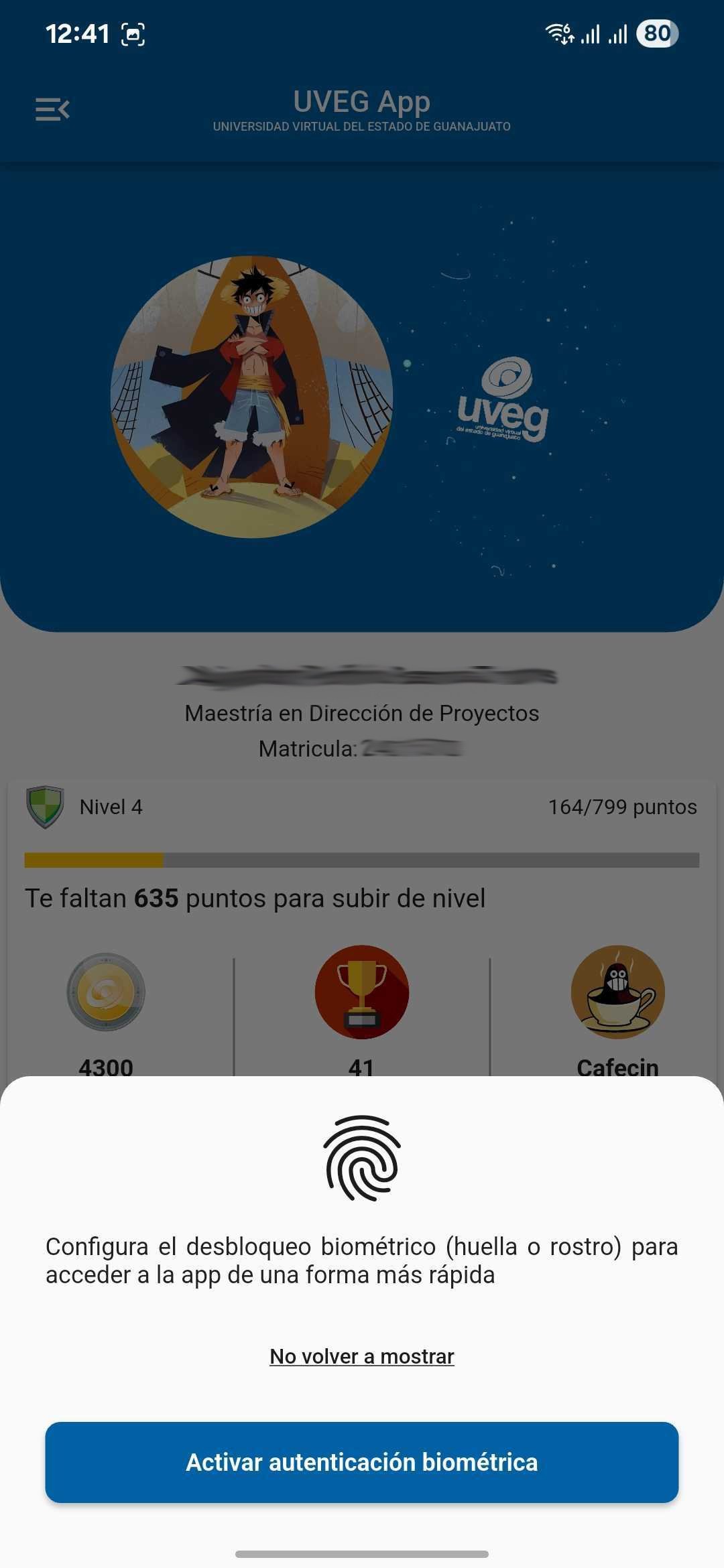Select the Maestría en Dirección de Proyectos text
This screenshot has height=1568, width=724.
[x=362, y=713]
